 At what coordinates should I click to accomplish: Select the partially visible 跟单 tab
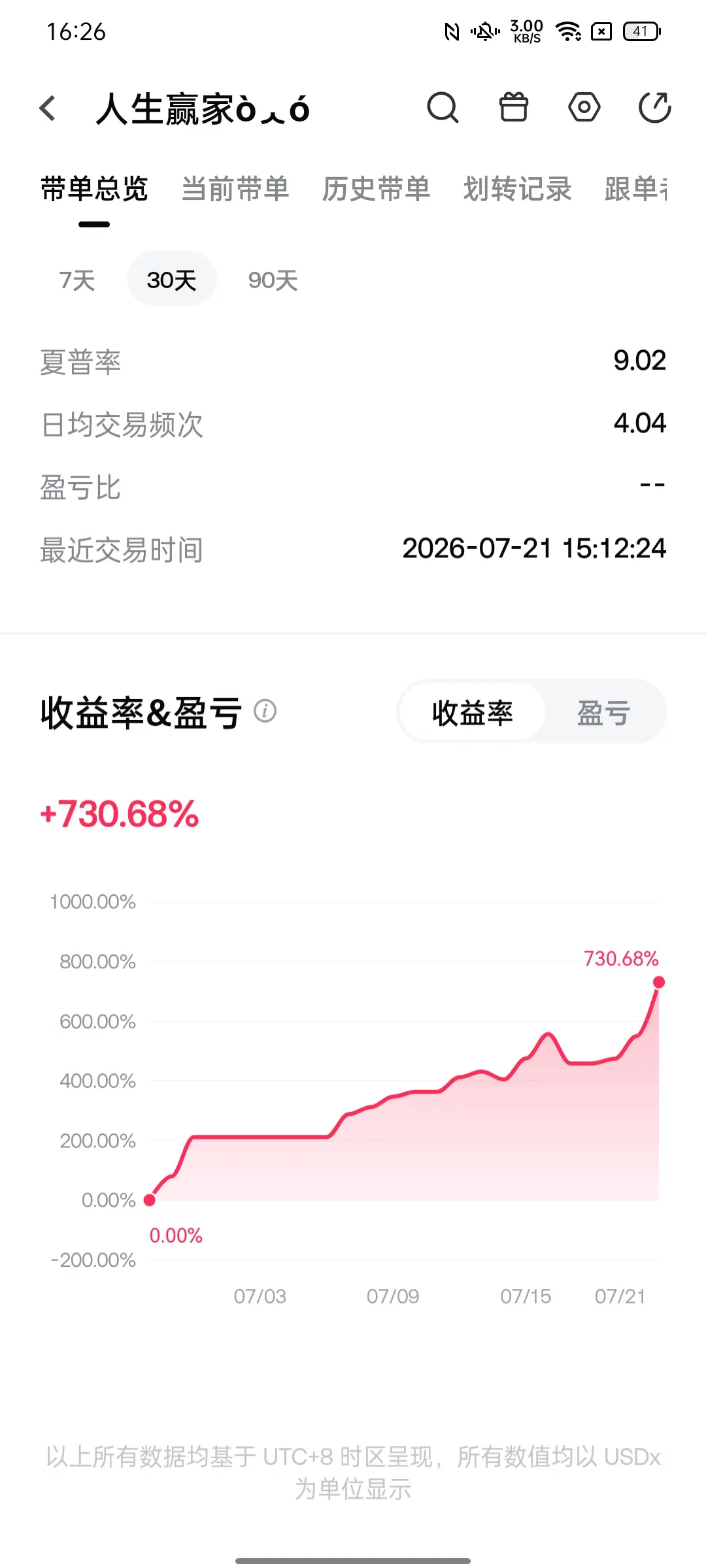click(x=636, y=189)
